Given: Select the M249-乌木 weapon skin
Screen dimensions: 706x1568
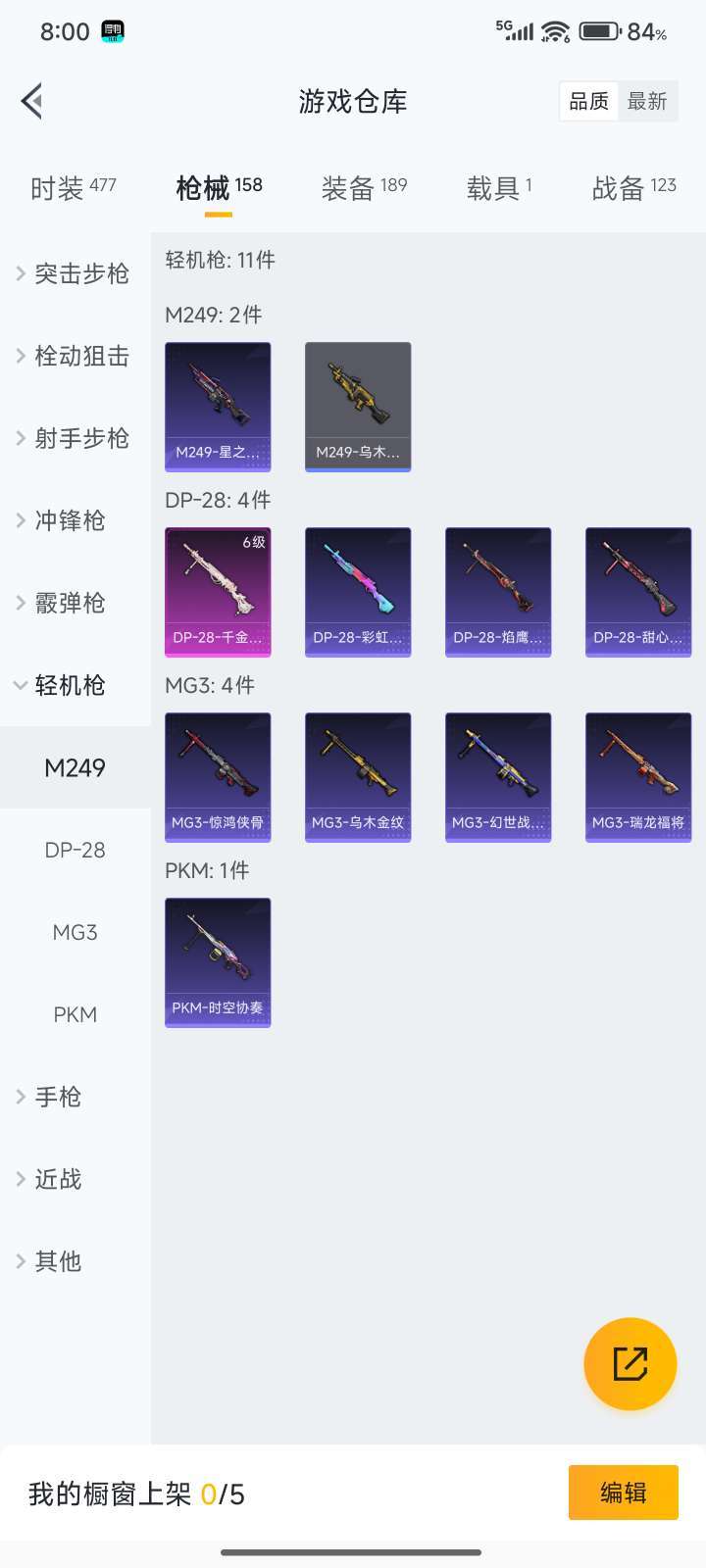Looking at the screenshot, I should click(x=358, y=407).
